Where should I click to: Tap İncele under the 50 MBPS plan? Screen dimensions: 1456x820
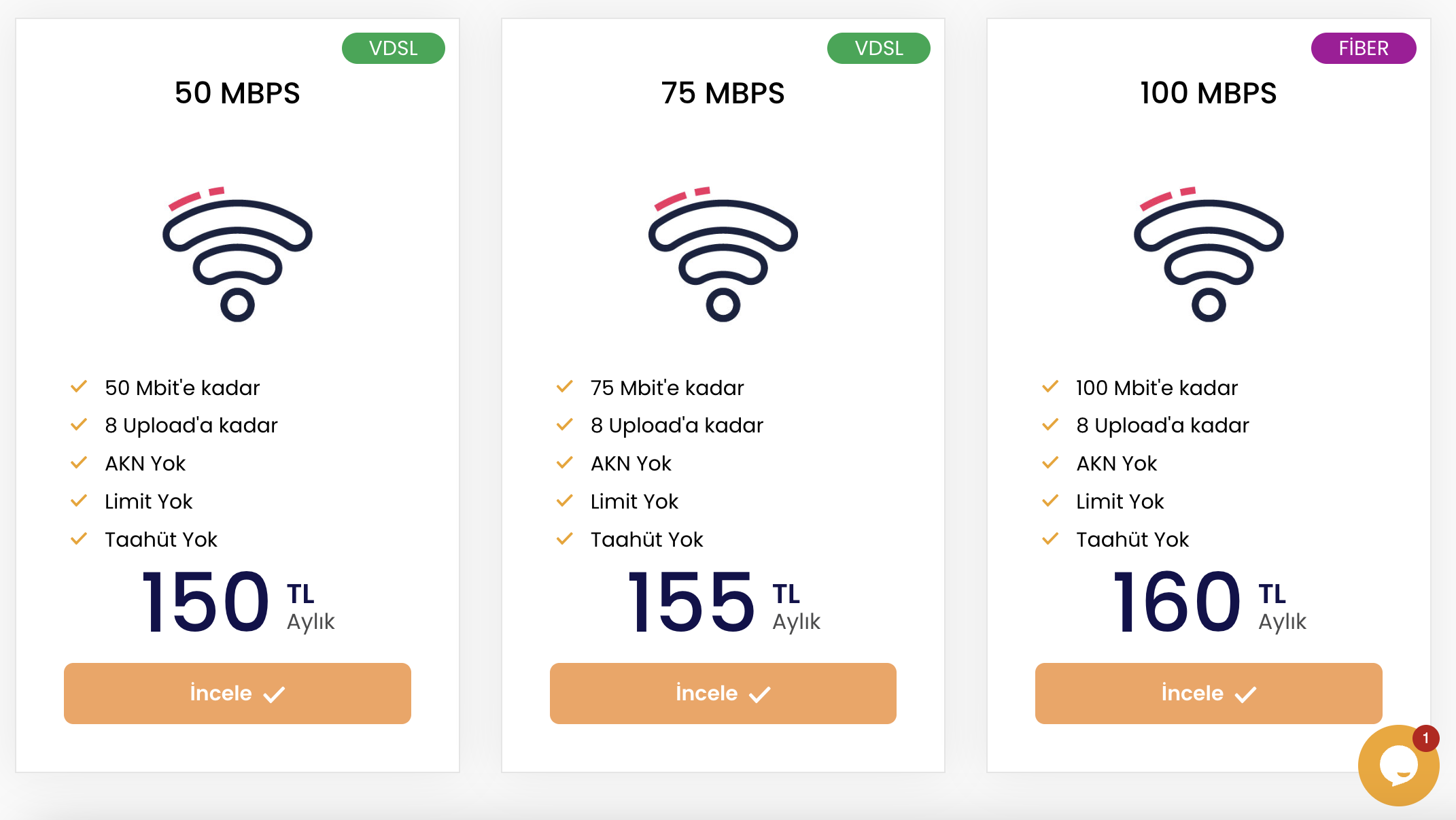click(237, 693)
